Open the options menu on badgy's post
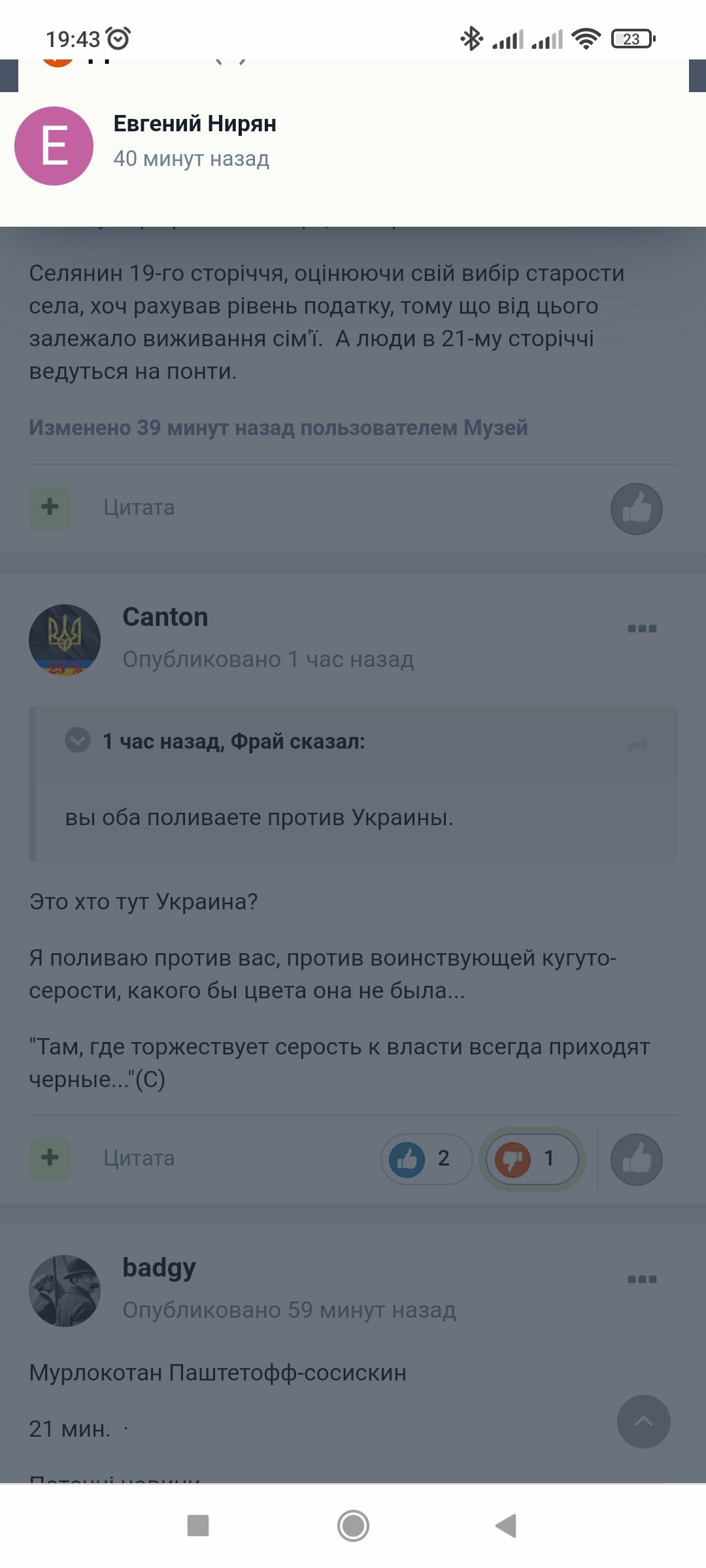This screenshot has width=706, height=1568. tap(642, 1279)
